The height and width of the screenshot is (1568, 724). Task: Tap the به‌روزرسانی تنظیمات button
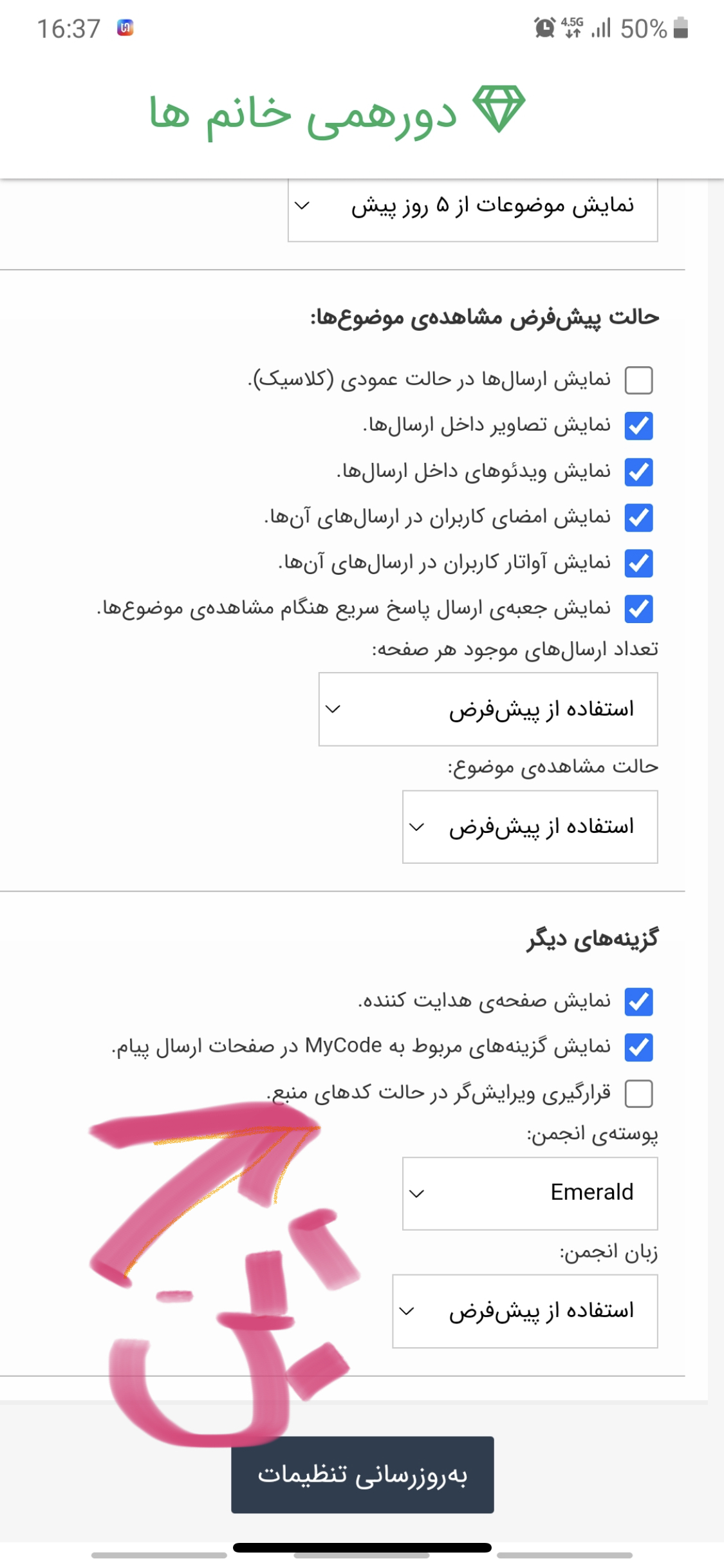[x=362, y=1474]
